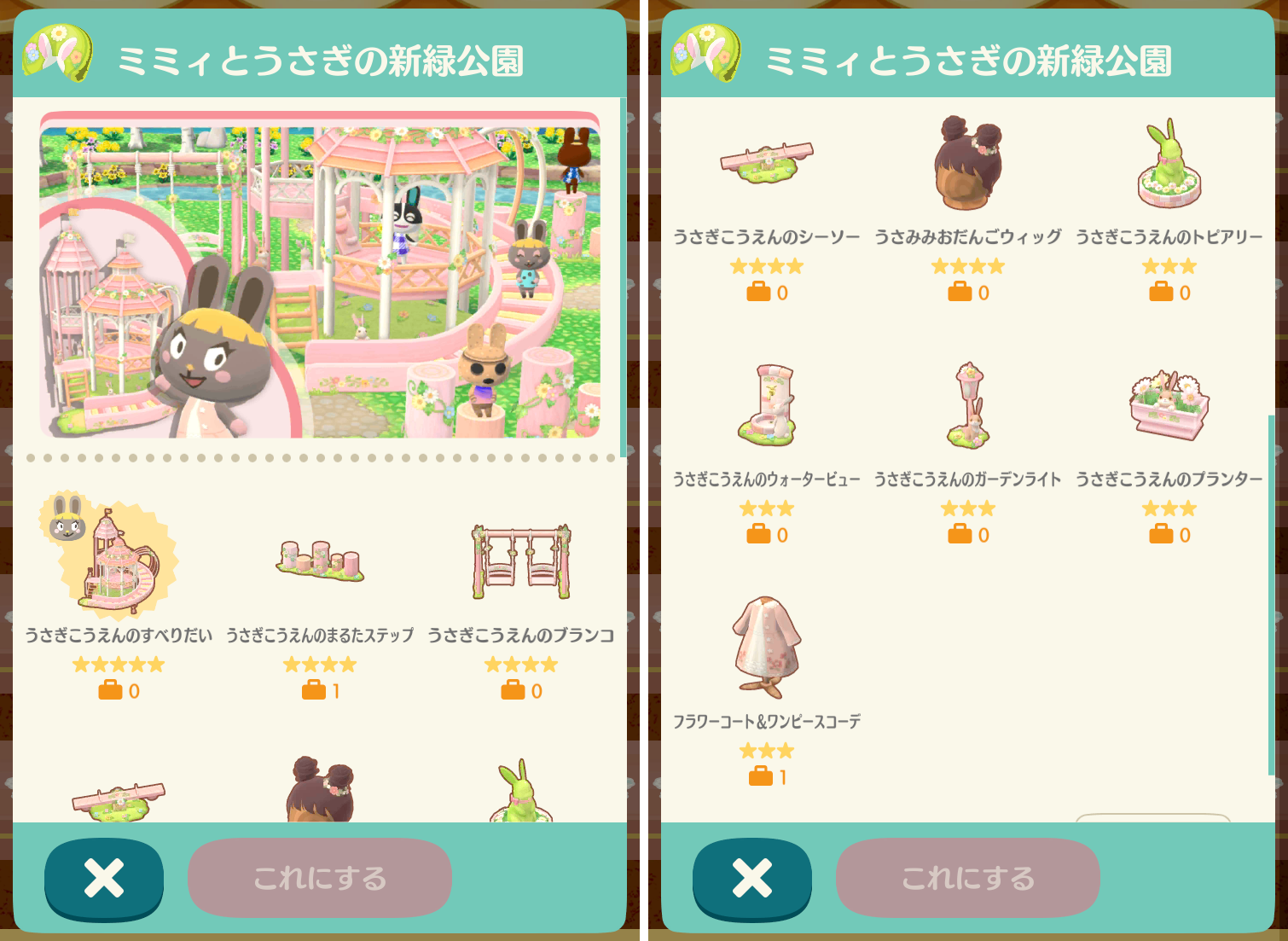Pick the うさみみおだんごウィッグ wig
The height and width of the screenshot is (941, 1288).
click(967, 164)
